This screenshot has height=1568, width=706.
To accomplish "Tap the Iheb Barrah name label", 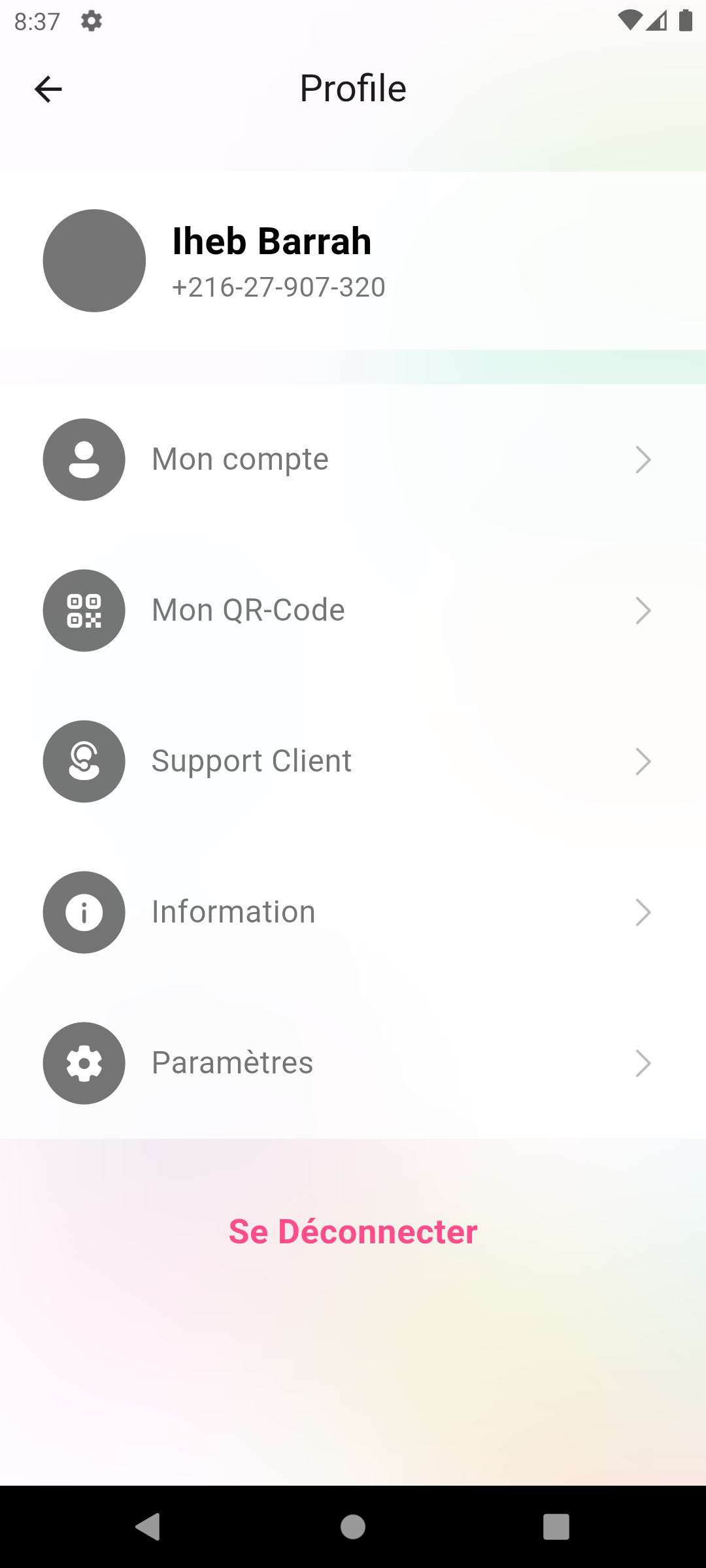I will coord(272,240).
